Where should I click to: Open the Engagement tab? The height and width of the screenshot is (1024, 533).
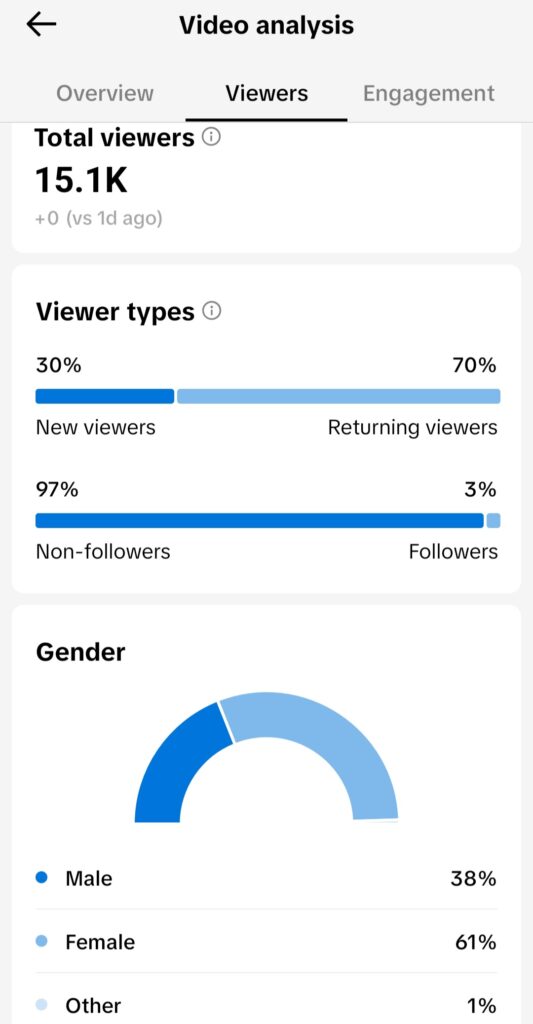click(x=428, y=93)
